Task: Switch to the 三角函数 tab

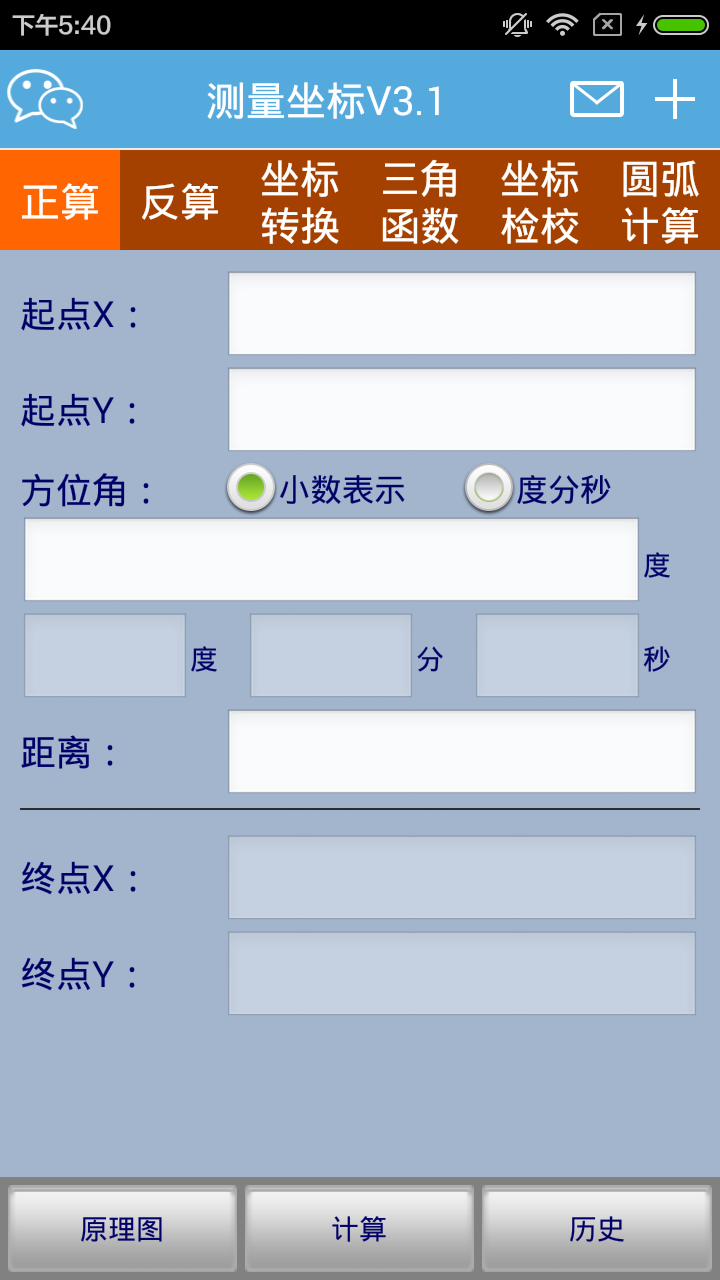Action: tap(420, 201)
